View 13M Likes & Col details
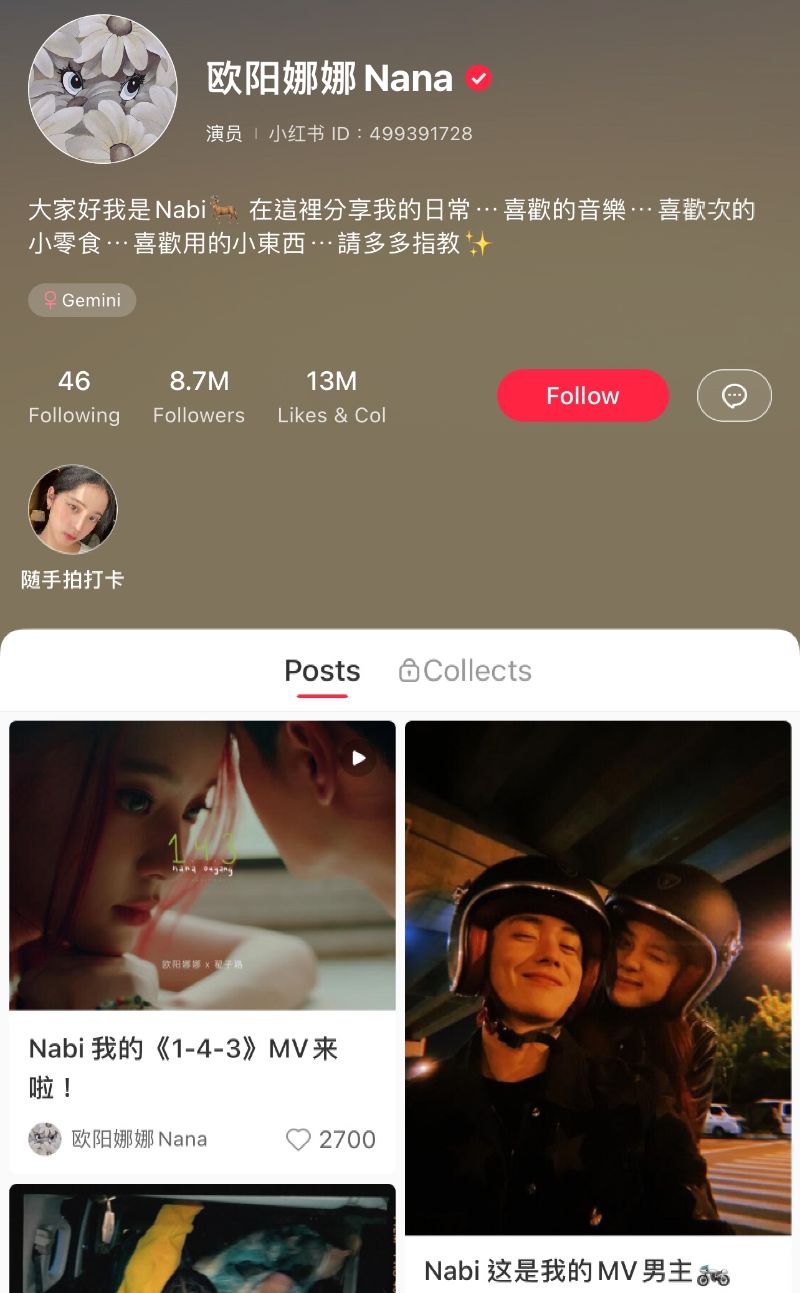Viewport: 800px width, 1293px height. pos(331,396)
